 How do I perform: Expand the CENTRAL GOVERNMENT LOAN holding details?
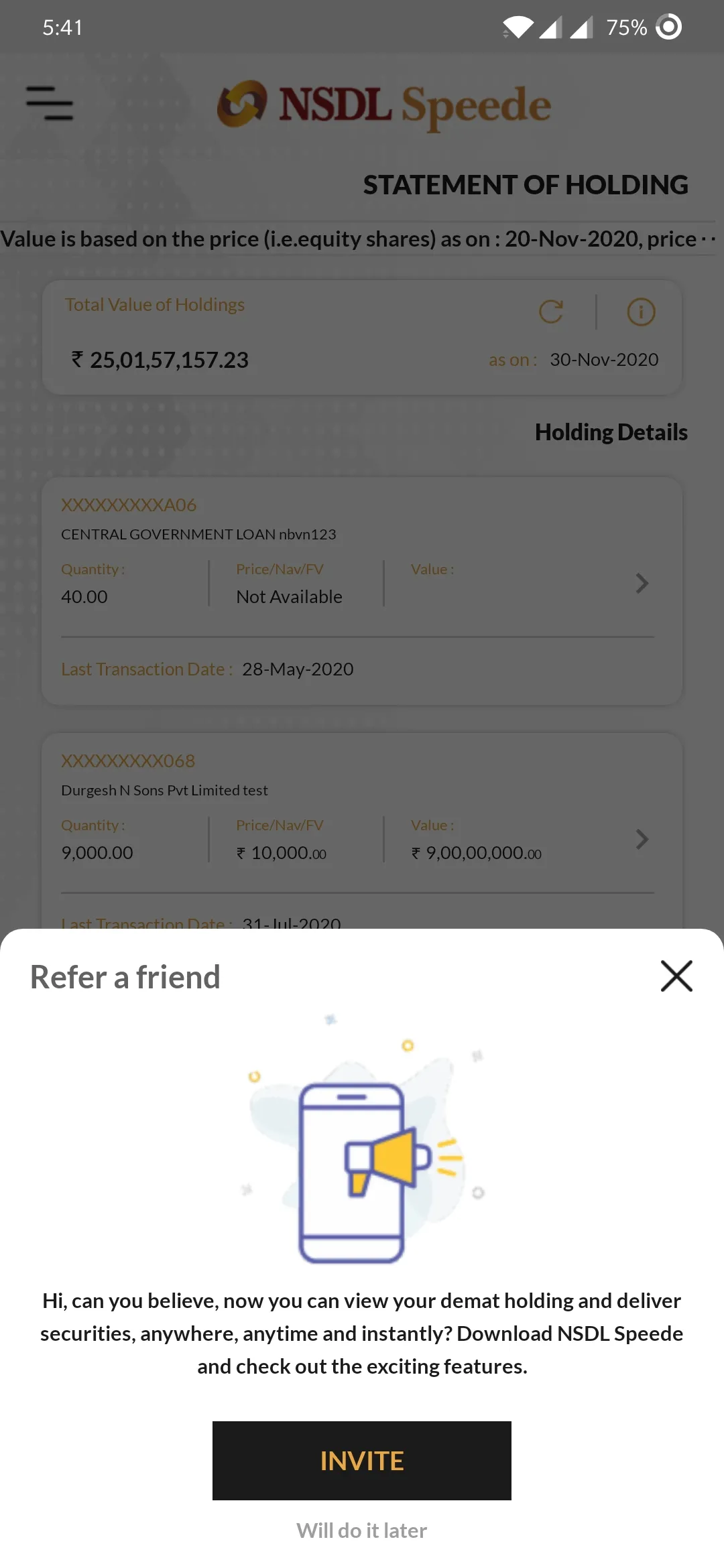pos(642,583)
